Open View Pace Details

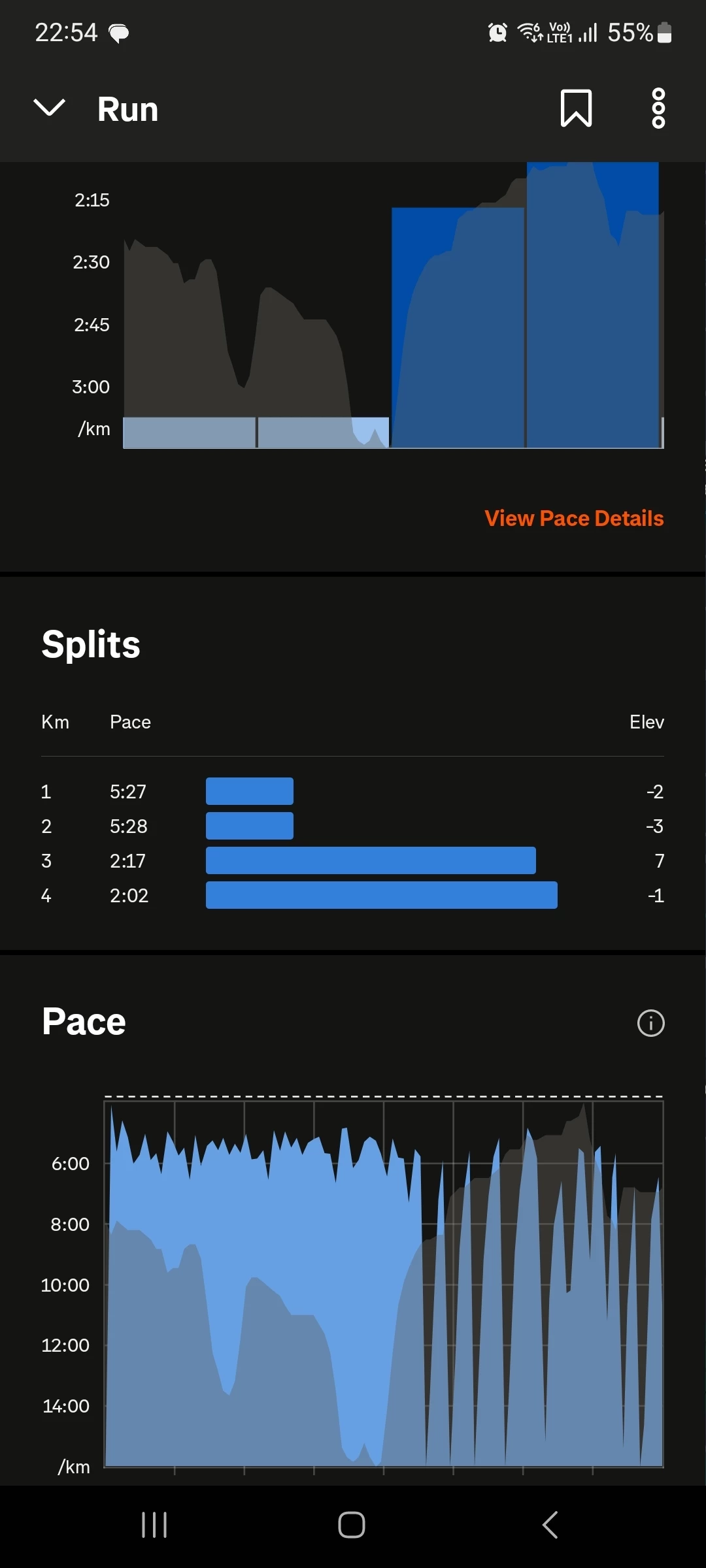pyautogui.click(x=574, y=518)
